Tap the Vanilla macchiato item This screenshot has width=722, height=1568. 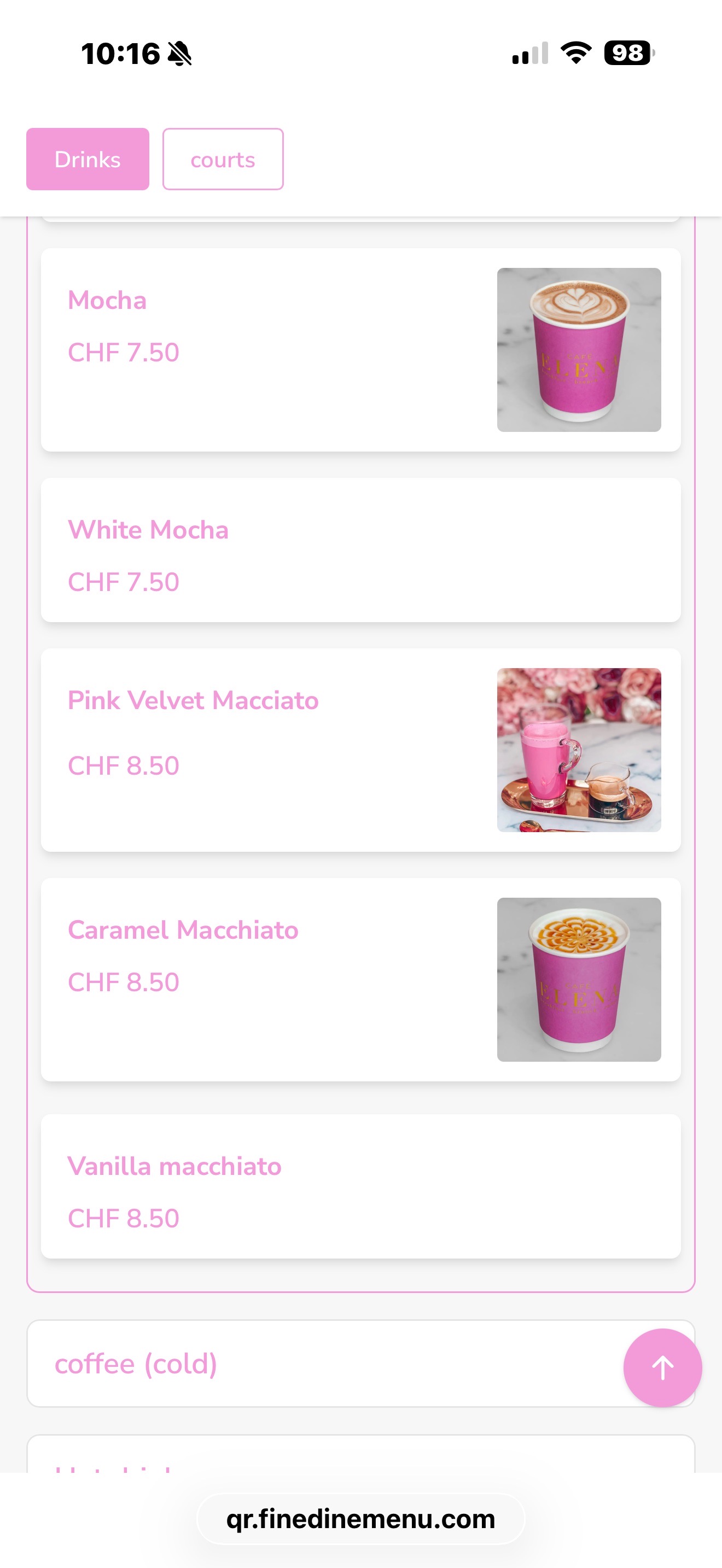coord(360,1186)
